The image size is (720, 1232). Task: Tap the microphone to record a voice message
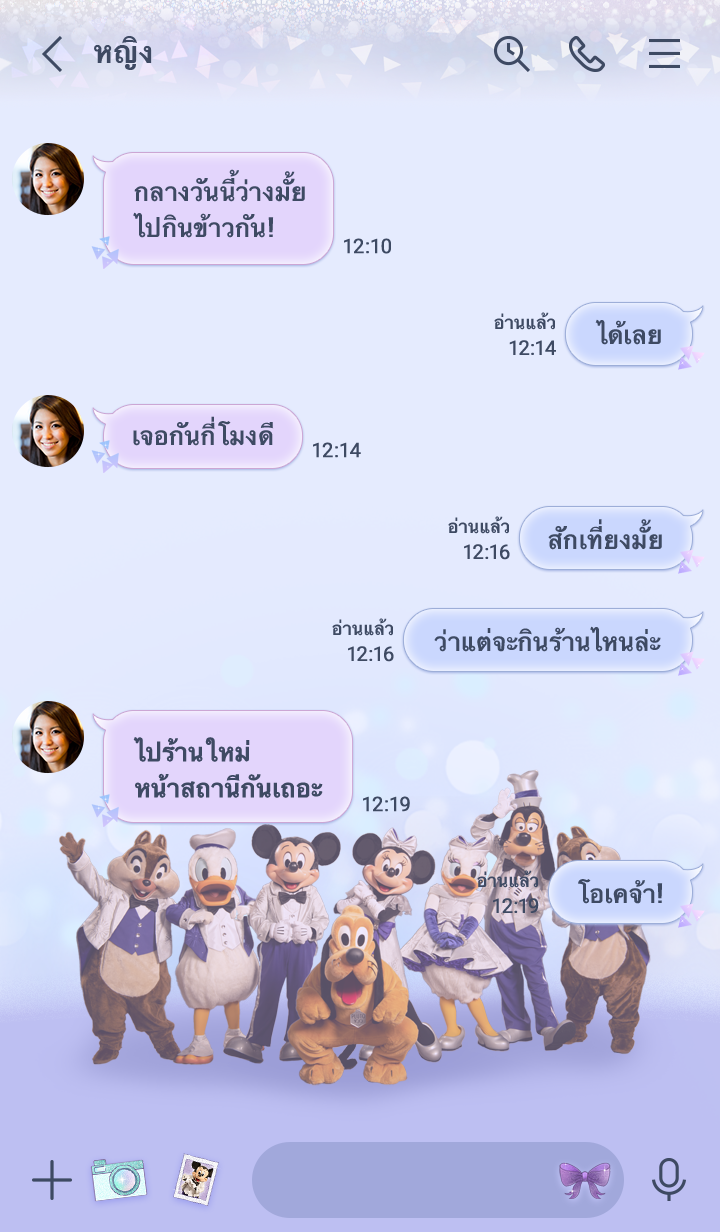669,1180
